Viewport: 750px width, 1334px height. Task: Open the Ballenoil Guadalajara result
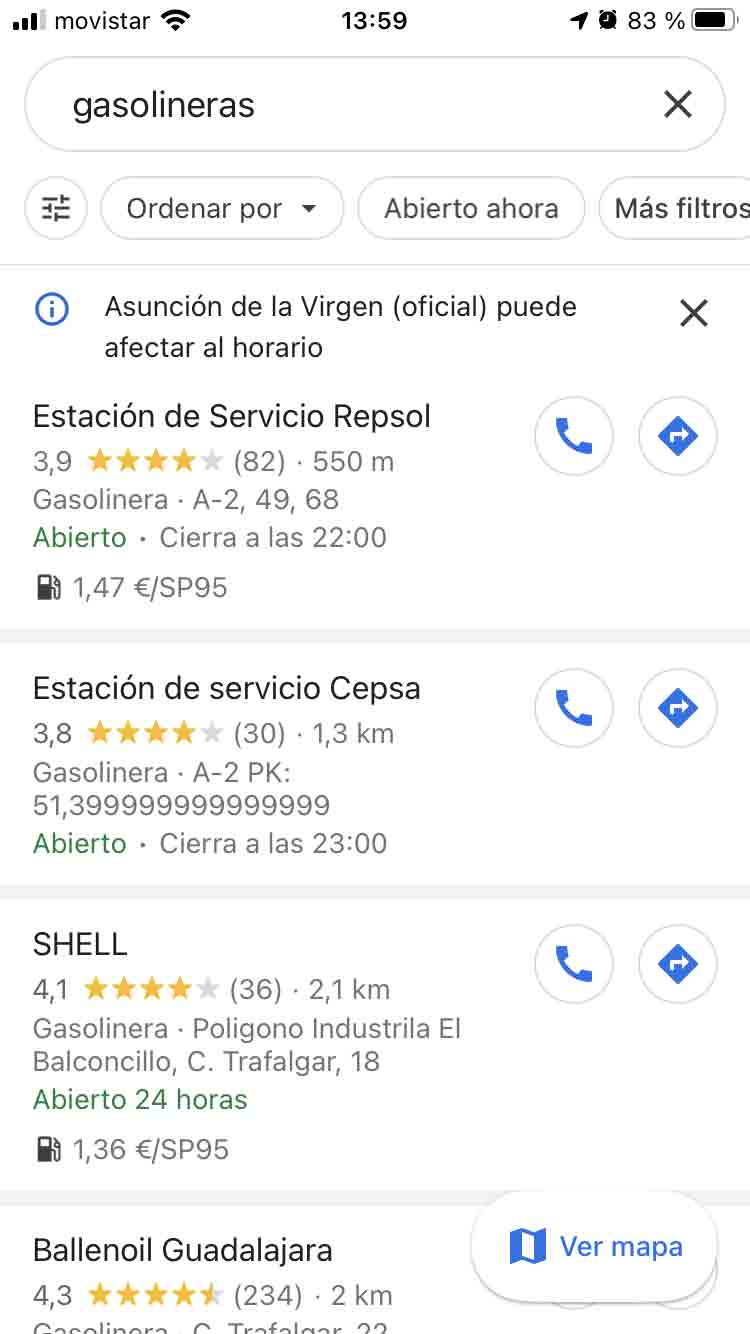coord(183,1250)
